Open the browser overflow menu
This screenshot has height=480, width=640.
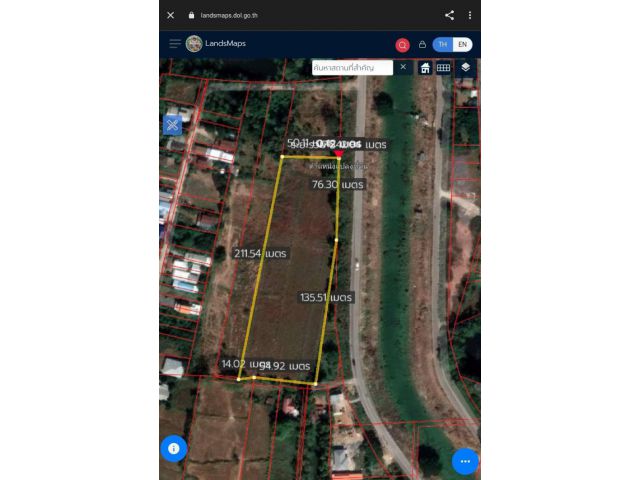[x=469, y=15]
